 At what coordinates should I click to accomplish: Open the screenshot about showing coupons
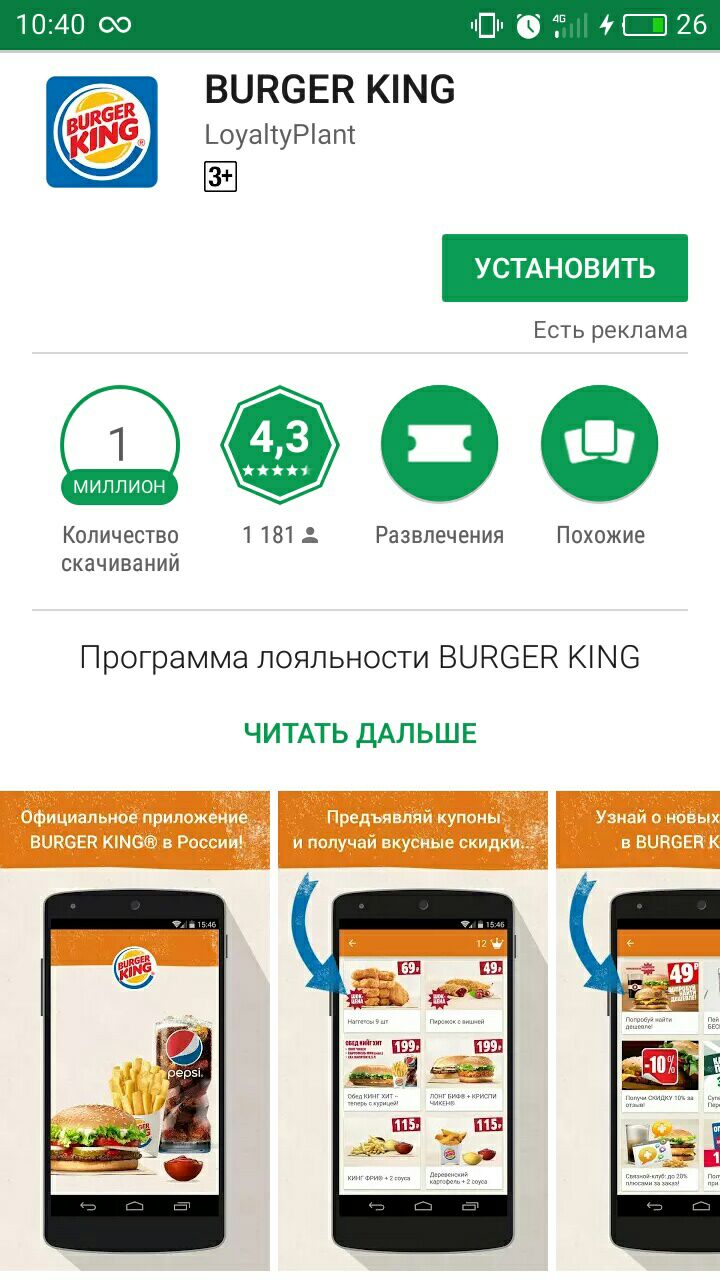(x=413, y=1030)
